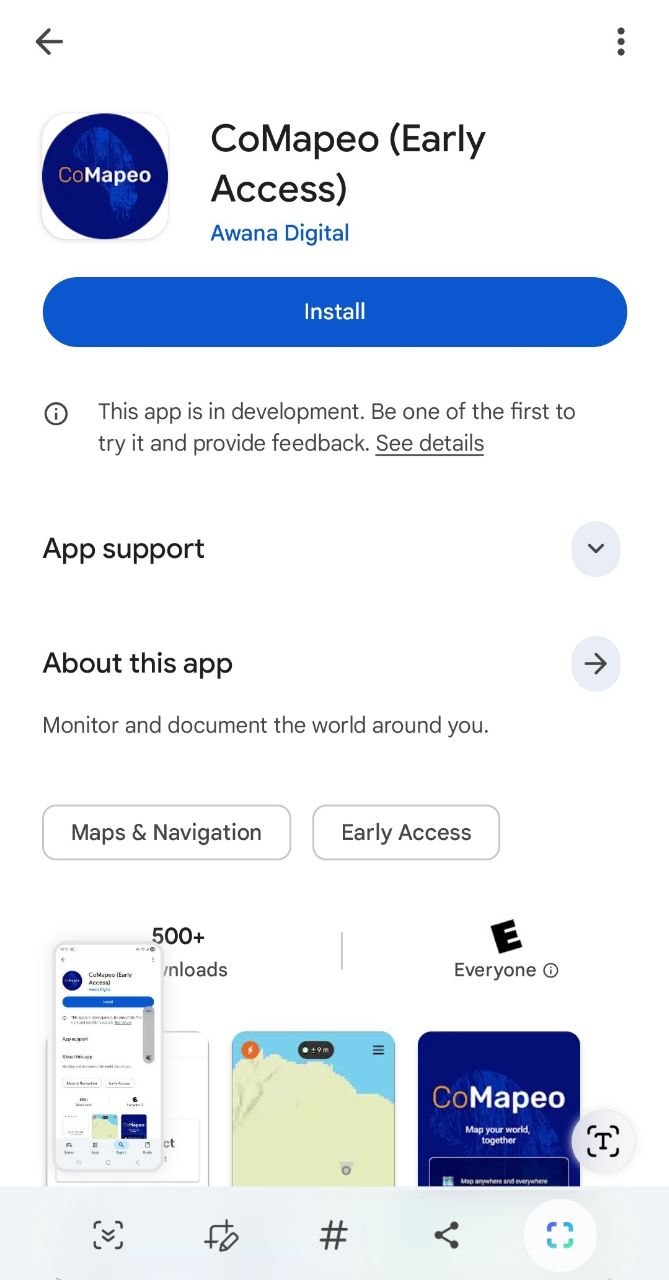Open About this app details

click(x=596, y=664)
